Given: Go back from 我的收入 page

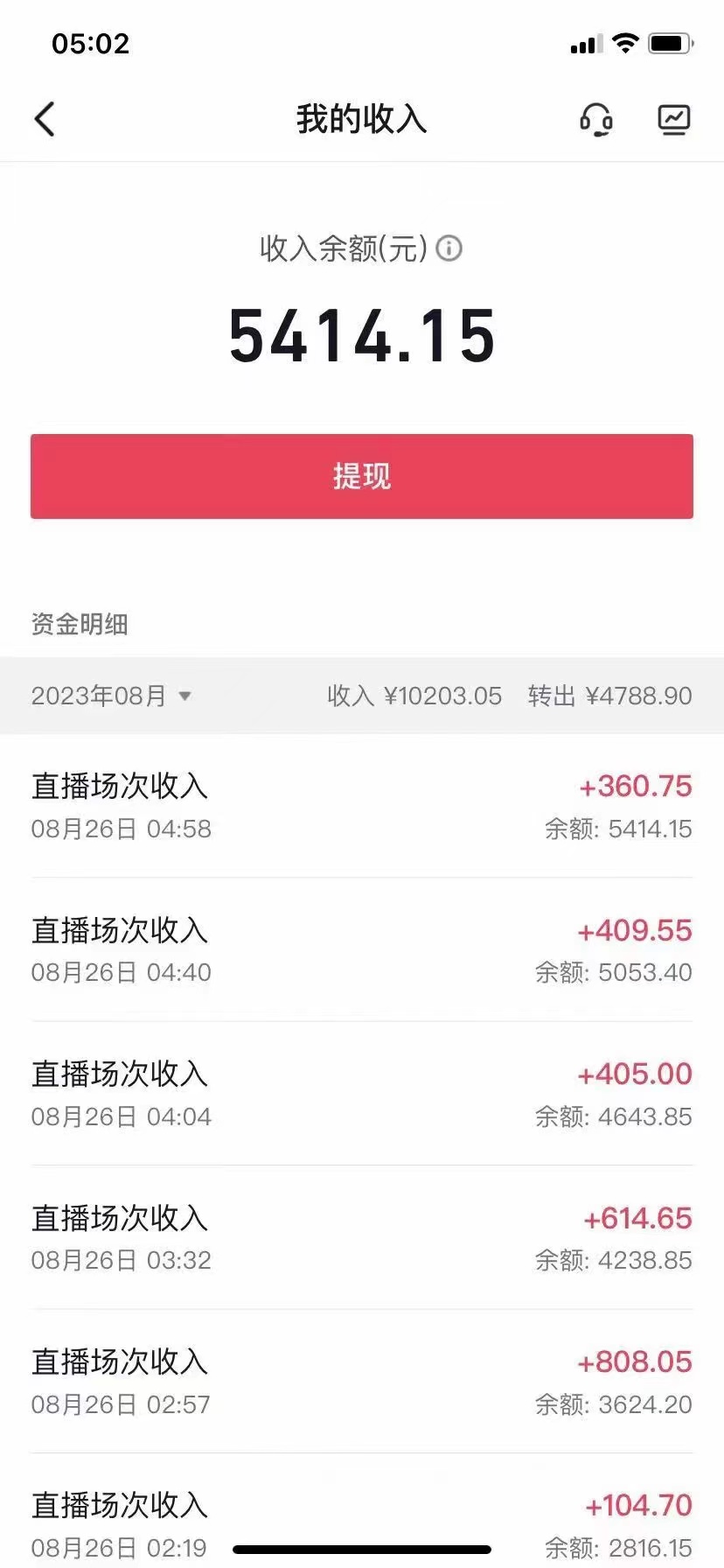Looking at the screenshot, I should coord(45,119).
